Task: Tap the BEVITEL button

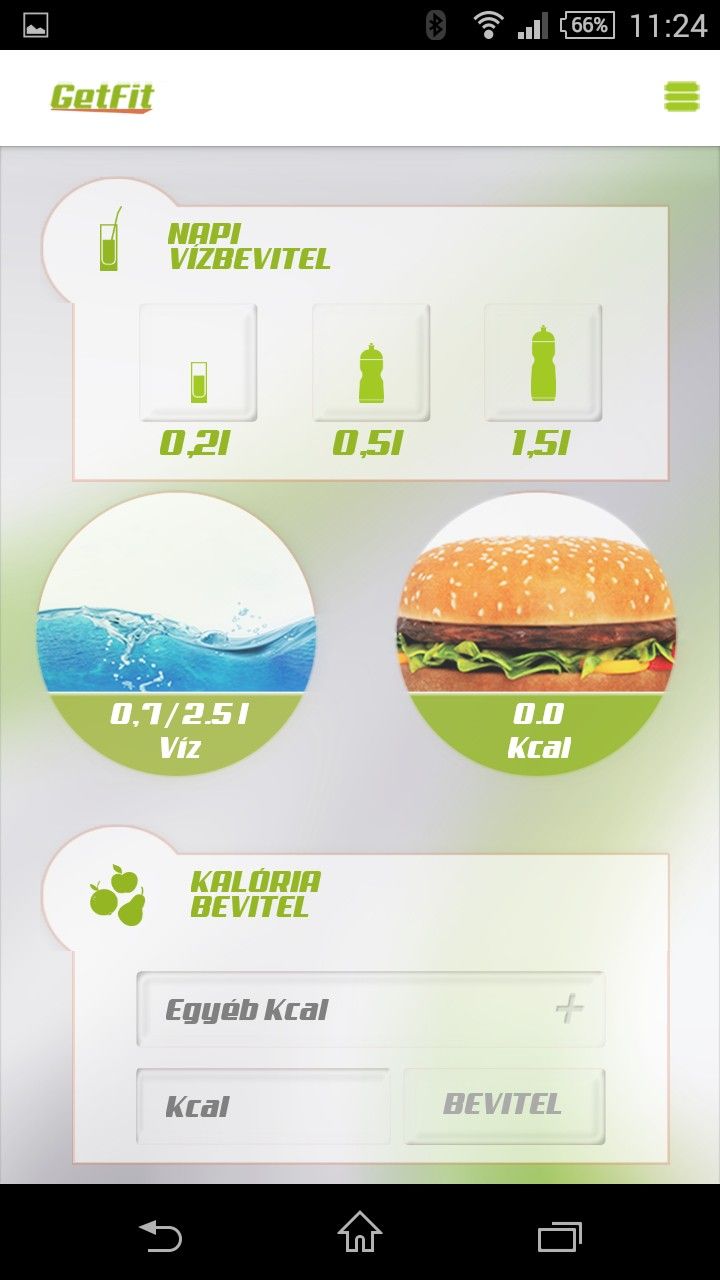Action: 504,1106
